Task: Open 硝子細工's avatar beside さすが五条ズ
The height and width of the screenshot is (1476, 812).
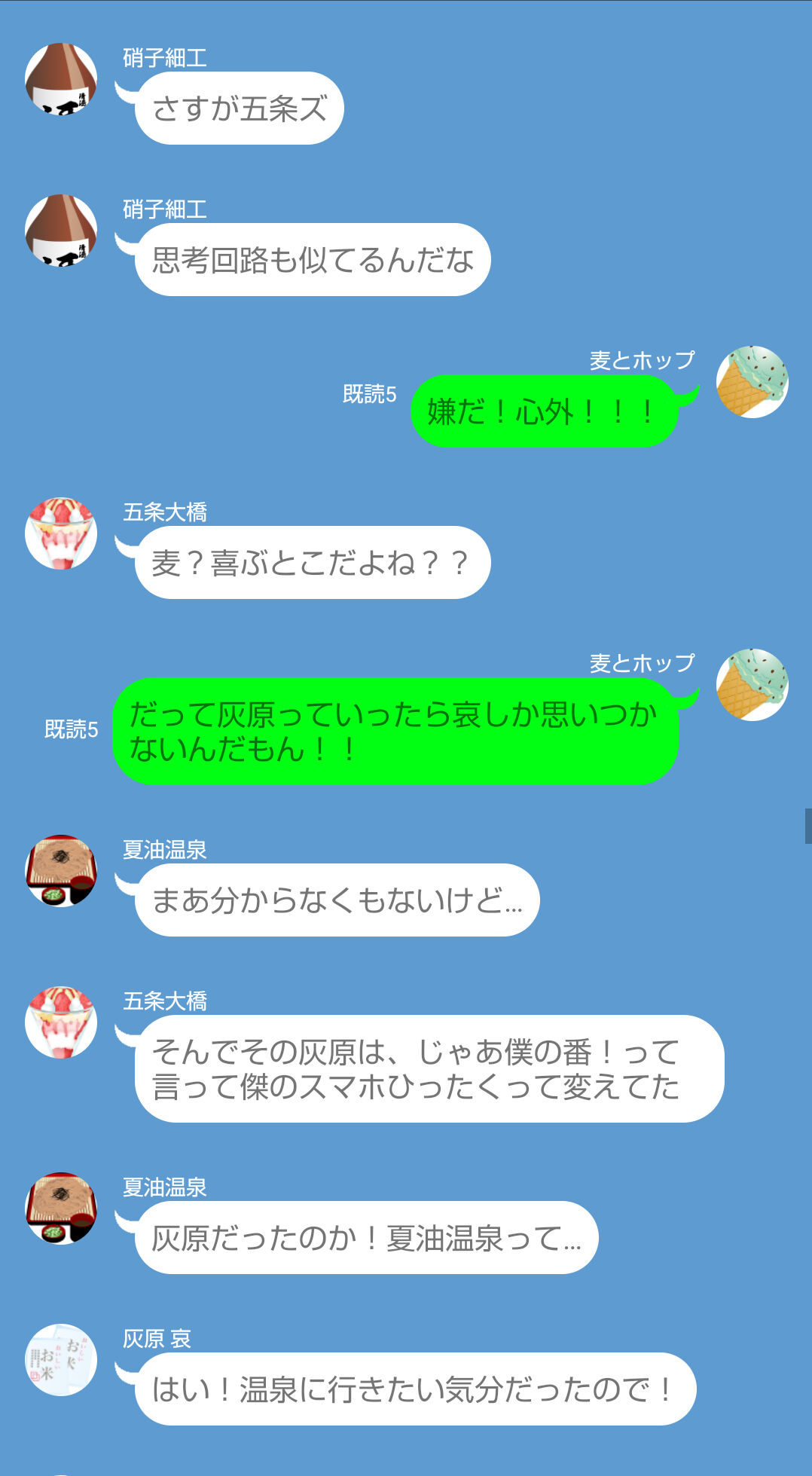Action: point(61,79)
